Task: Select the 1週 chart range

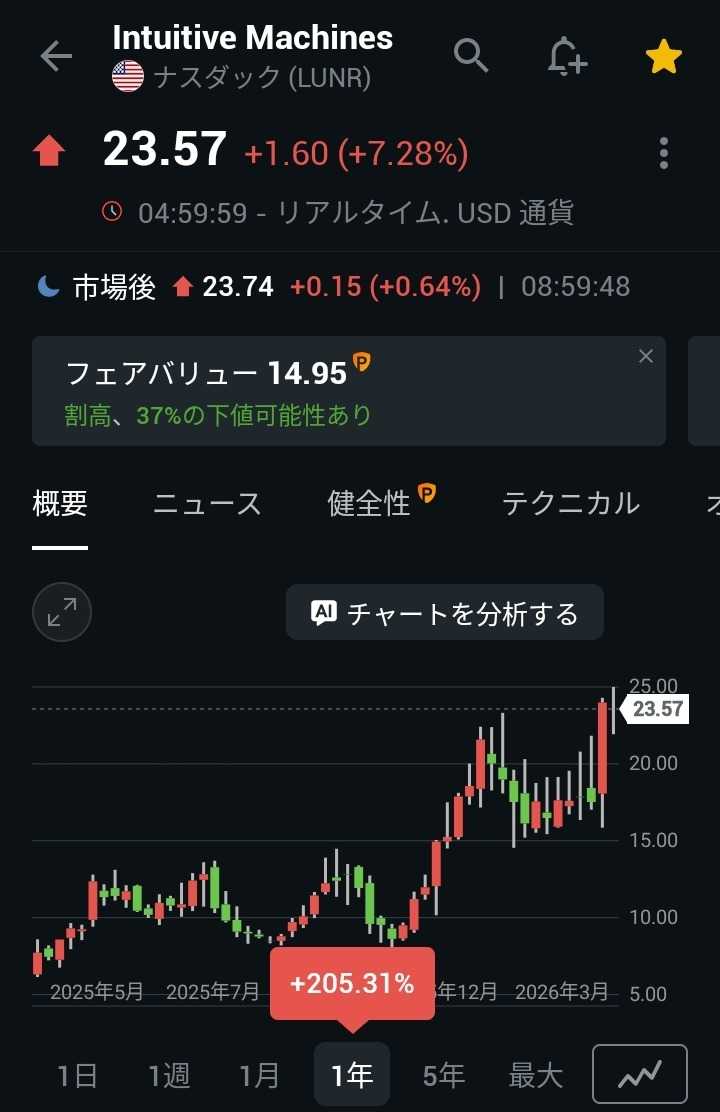Action: pos(169,1075)
